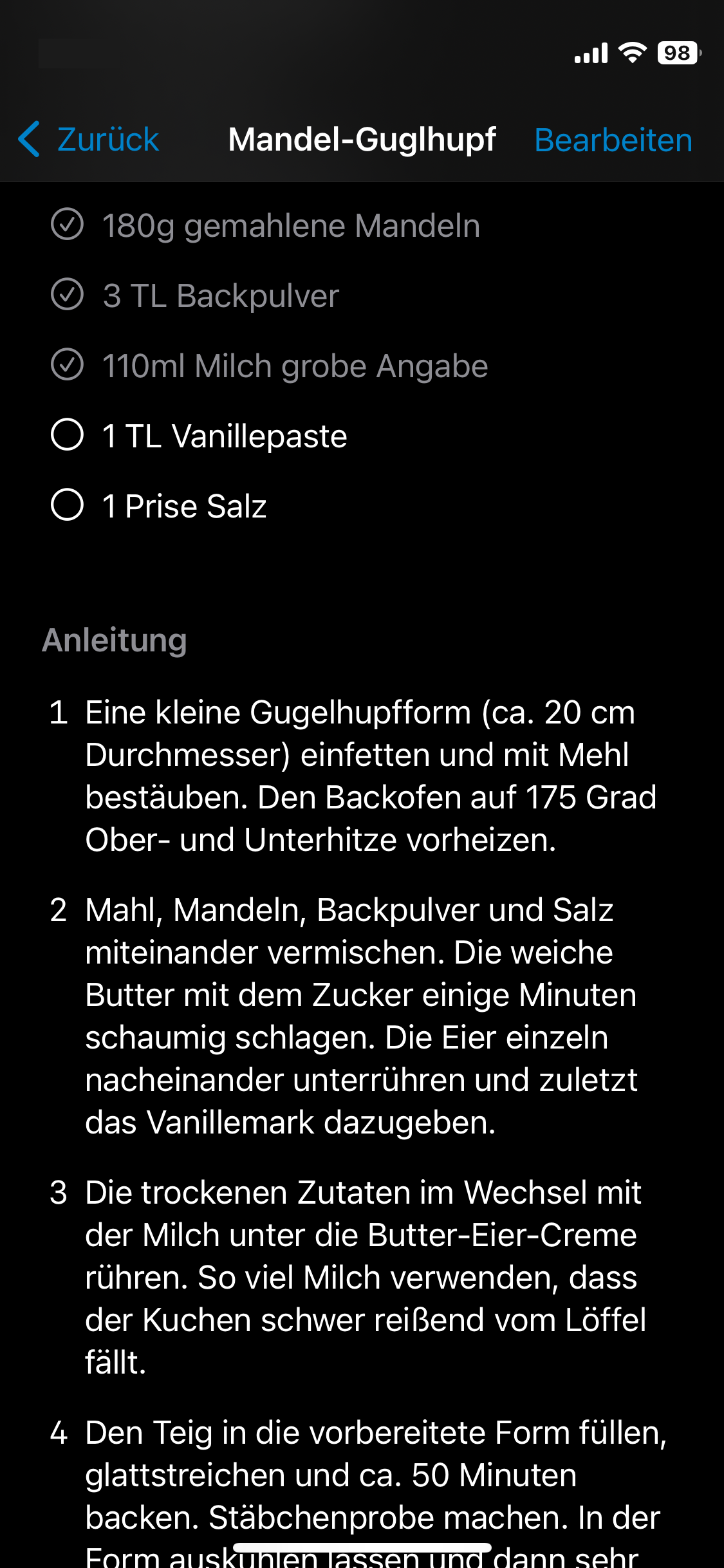Tap the checkmark icon beside gemahlene Mandeln
Screen dimensions: 724x1568
click(66, 225)
